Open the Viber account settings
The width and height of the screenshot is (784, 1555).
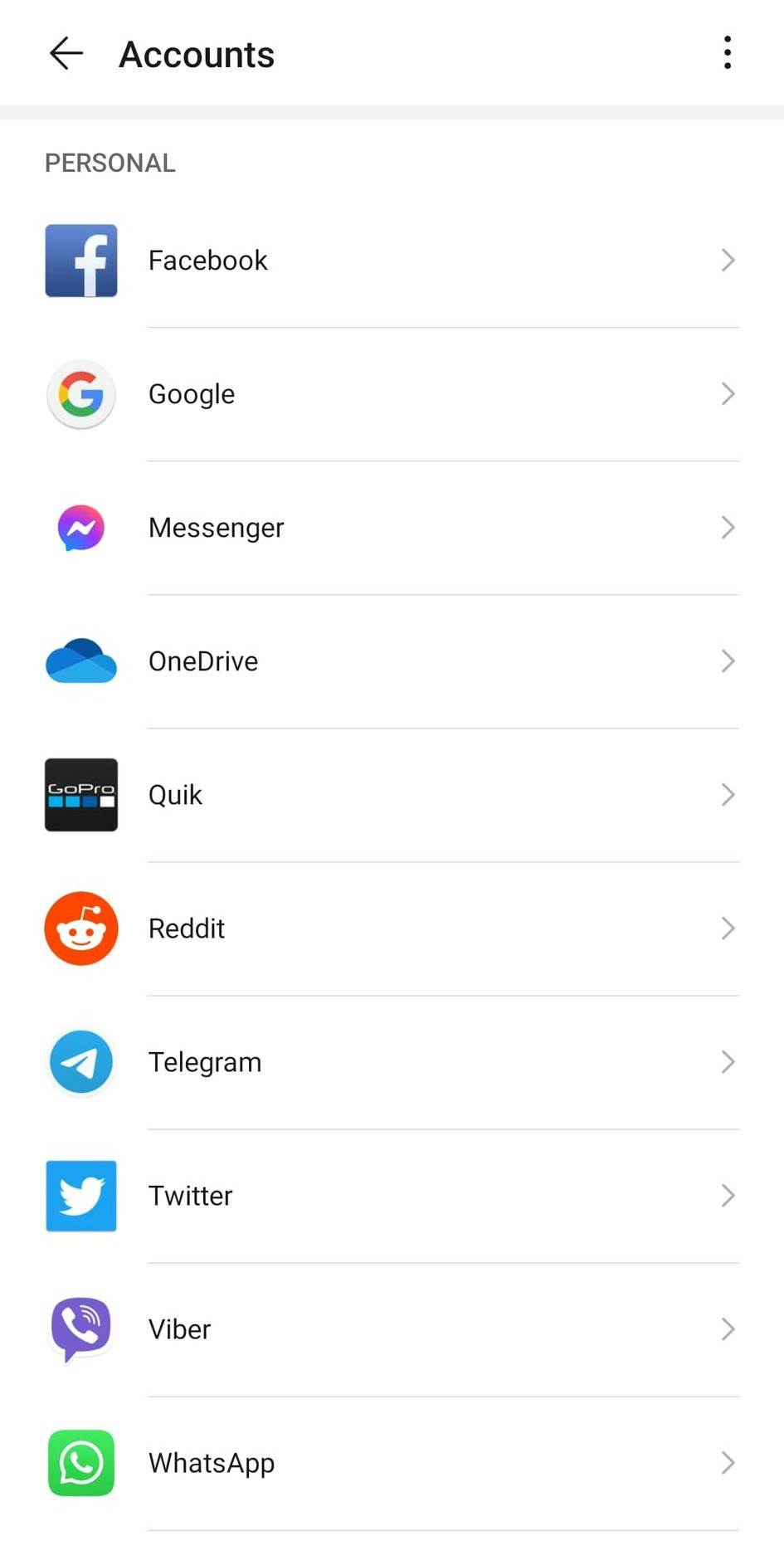[x=415, y=1329]
